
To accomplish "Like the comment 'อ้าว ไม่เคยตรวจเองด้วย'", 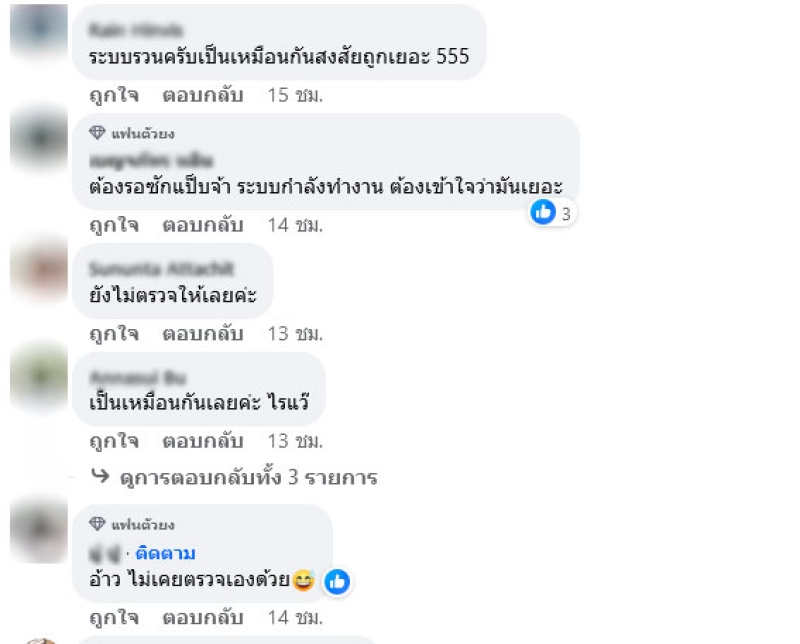I will 115,615.
